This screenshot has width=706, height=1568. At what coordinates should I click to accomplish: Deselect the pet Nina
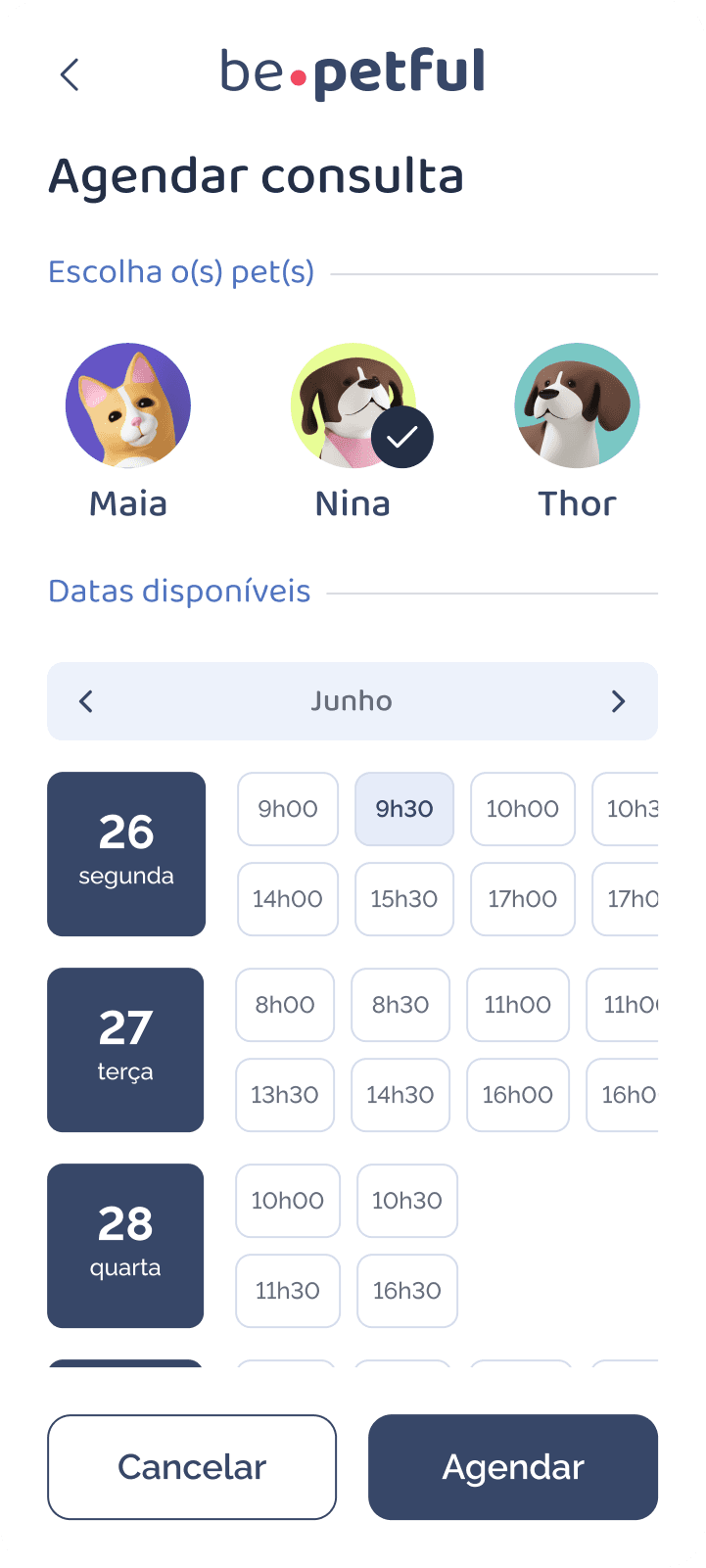click(x=353, y=405)
